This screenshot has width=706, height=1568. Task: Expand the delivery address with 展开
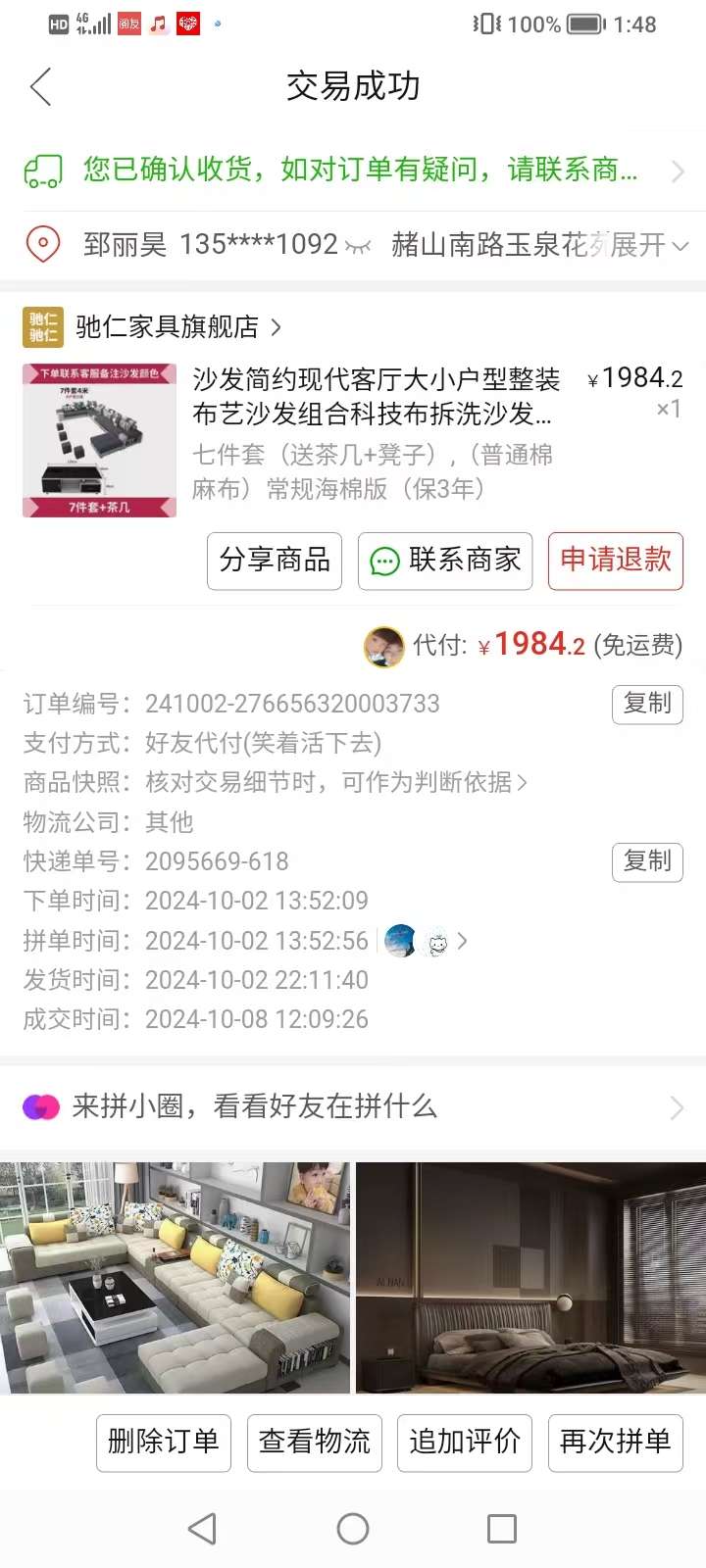(x=649, y=245)
